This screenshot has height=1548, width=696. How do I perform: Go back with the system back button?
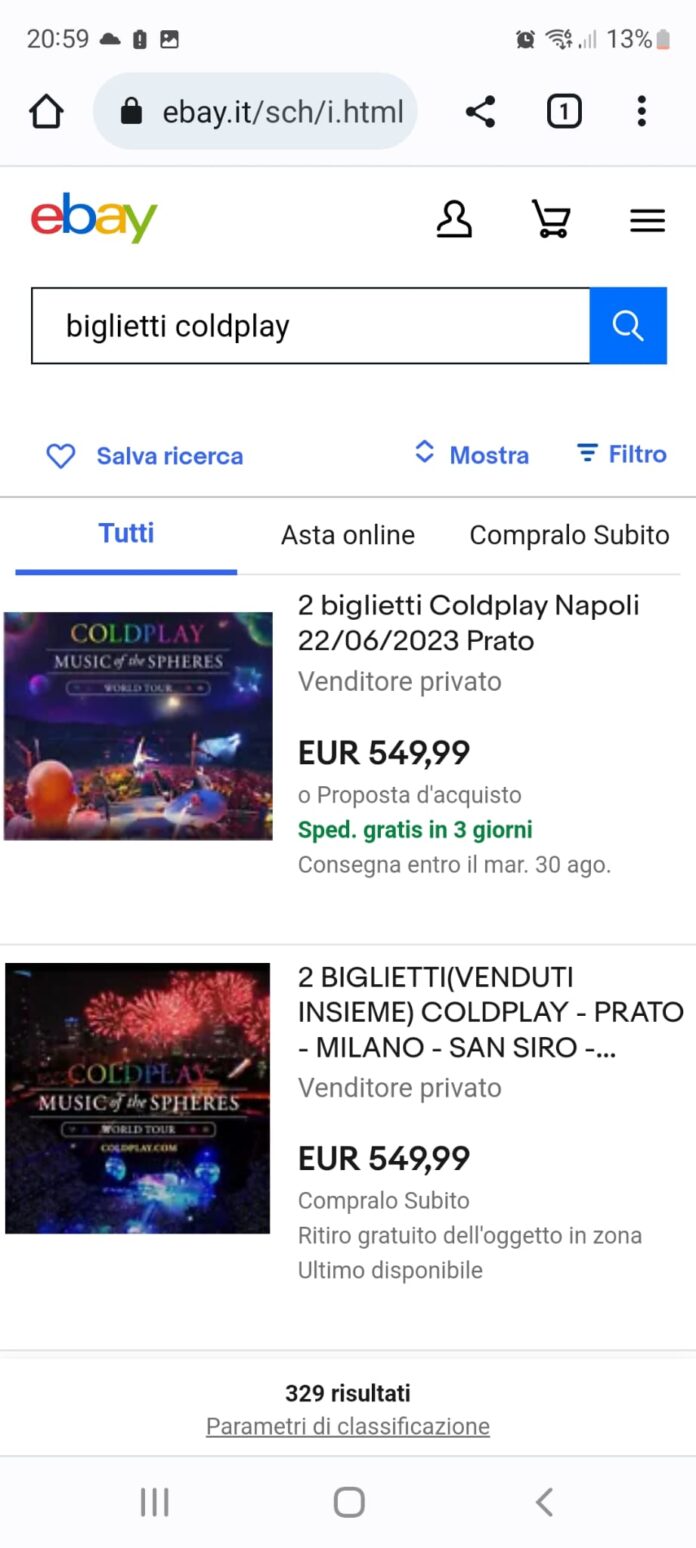point(543,1502)
